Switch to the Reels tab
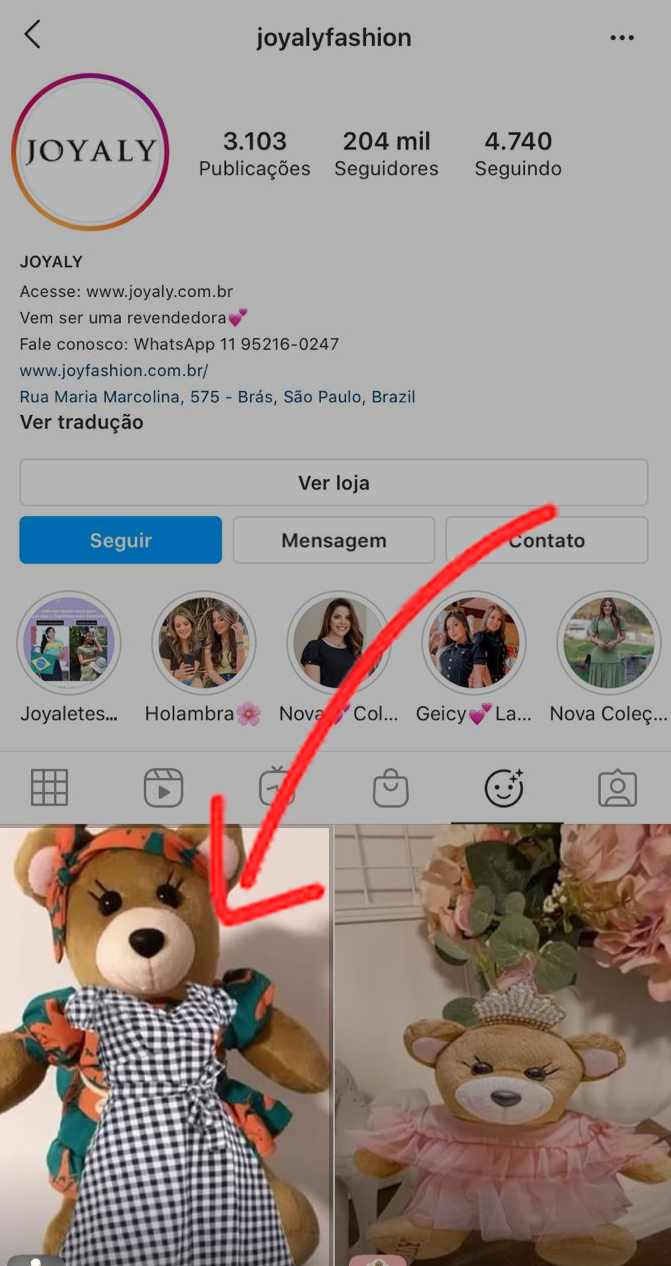 (x=162, y=788)
